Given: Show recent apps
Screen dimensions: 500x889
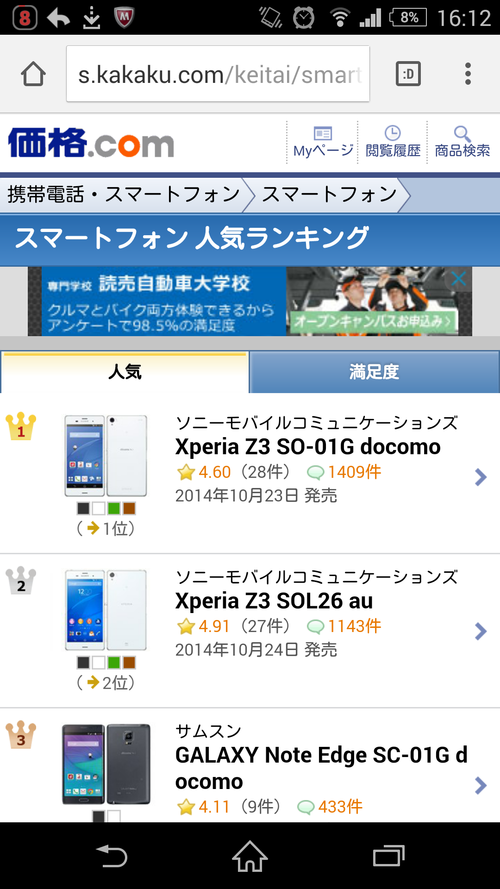Looking at the screenshot, I should (x=388, y=856).
